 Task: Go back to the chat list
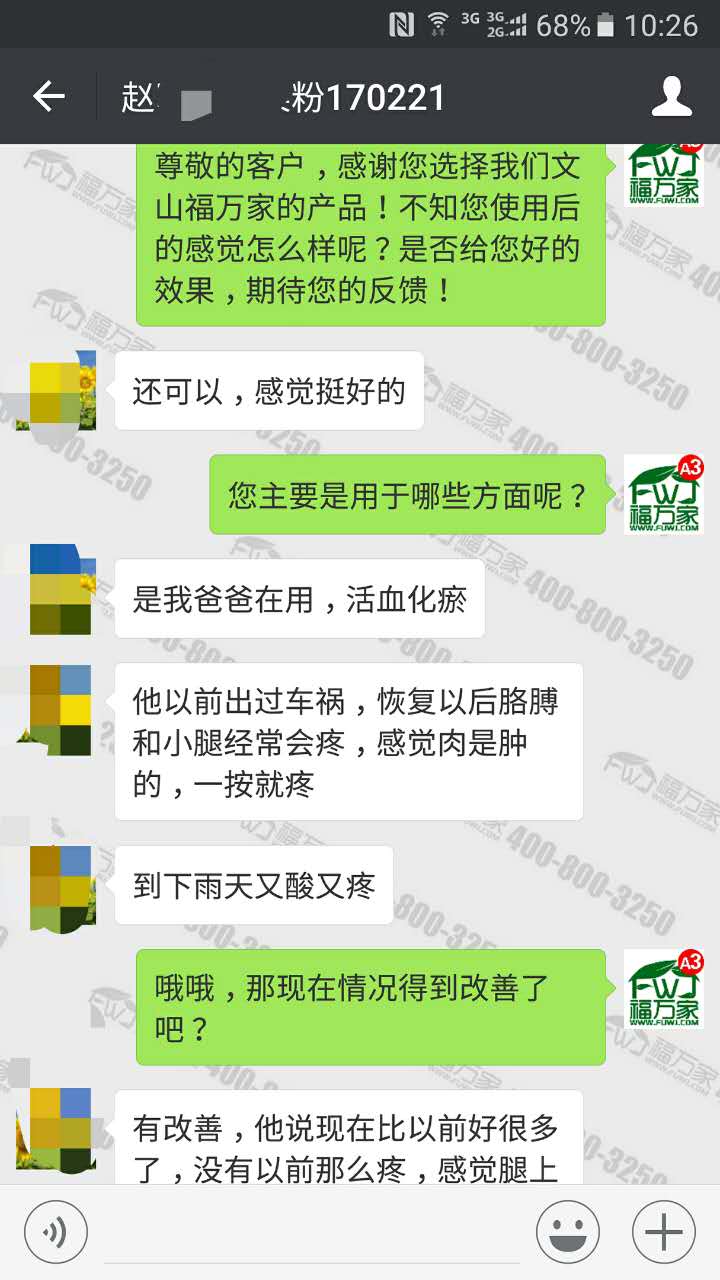pyautogui.click(x=48, y=97)
